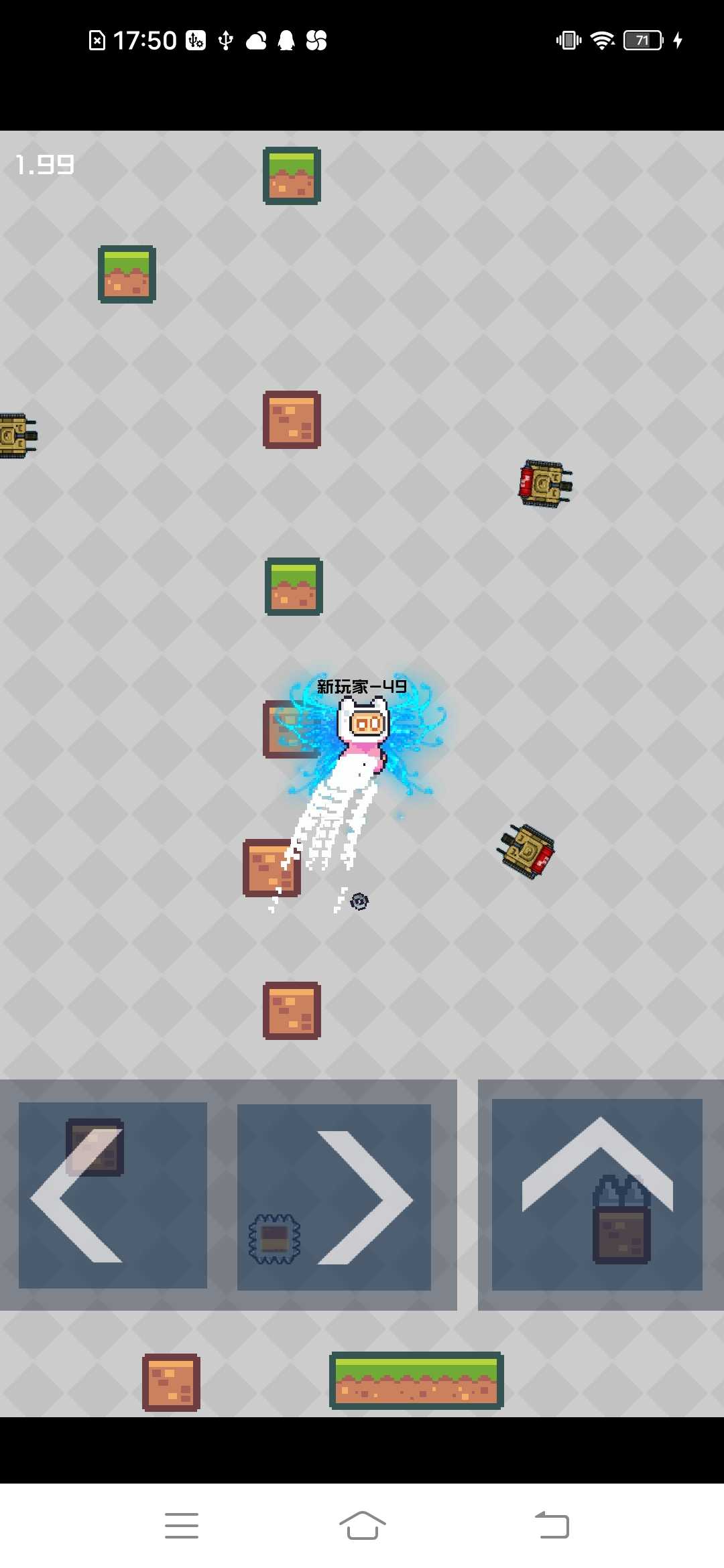Tap the backpack icon inside the jump control
This screenshot has height=1568, width=724.
(x=620, y=1233)
